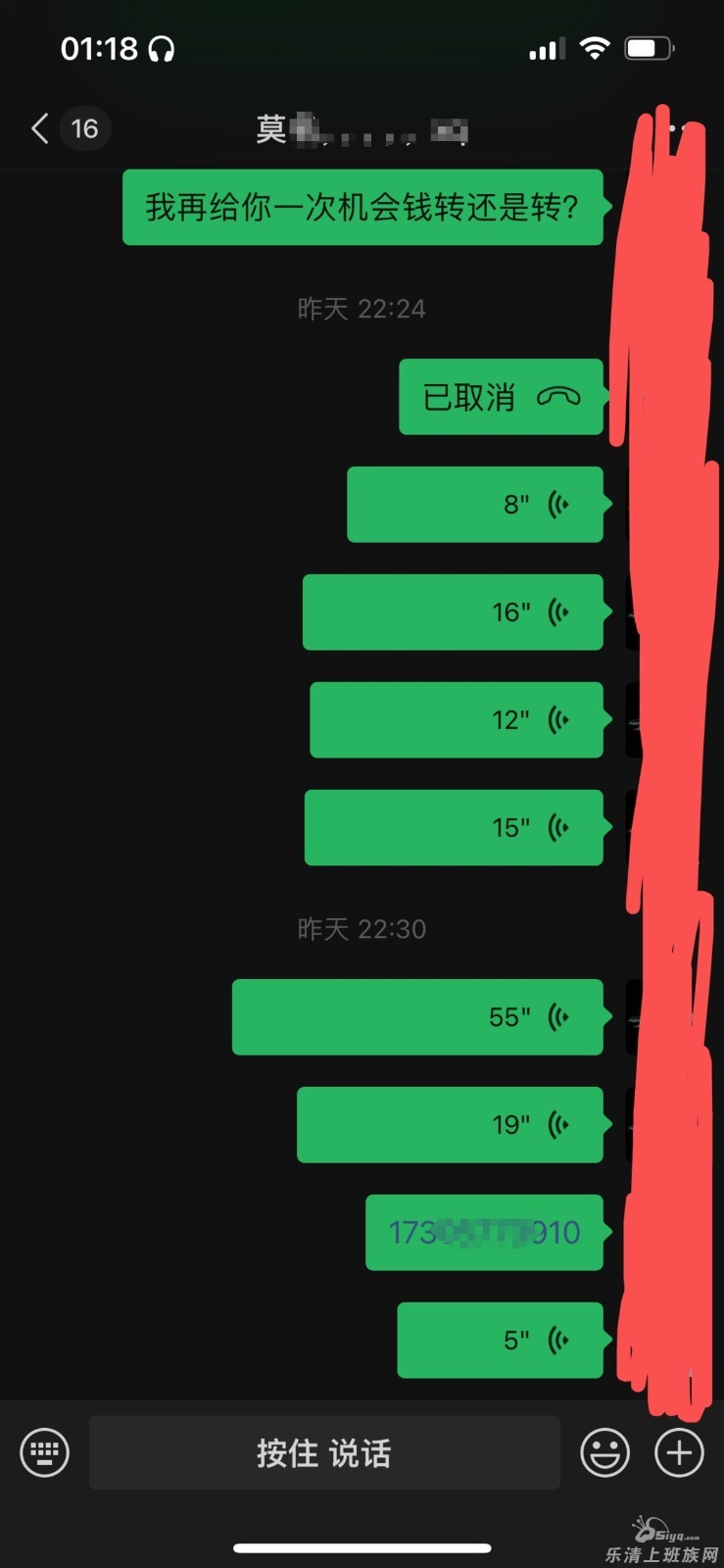Tap the phone number link in the message
Viewport: 724px width, 1568px height.
tap(484, 1233)
